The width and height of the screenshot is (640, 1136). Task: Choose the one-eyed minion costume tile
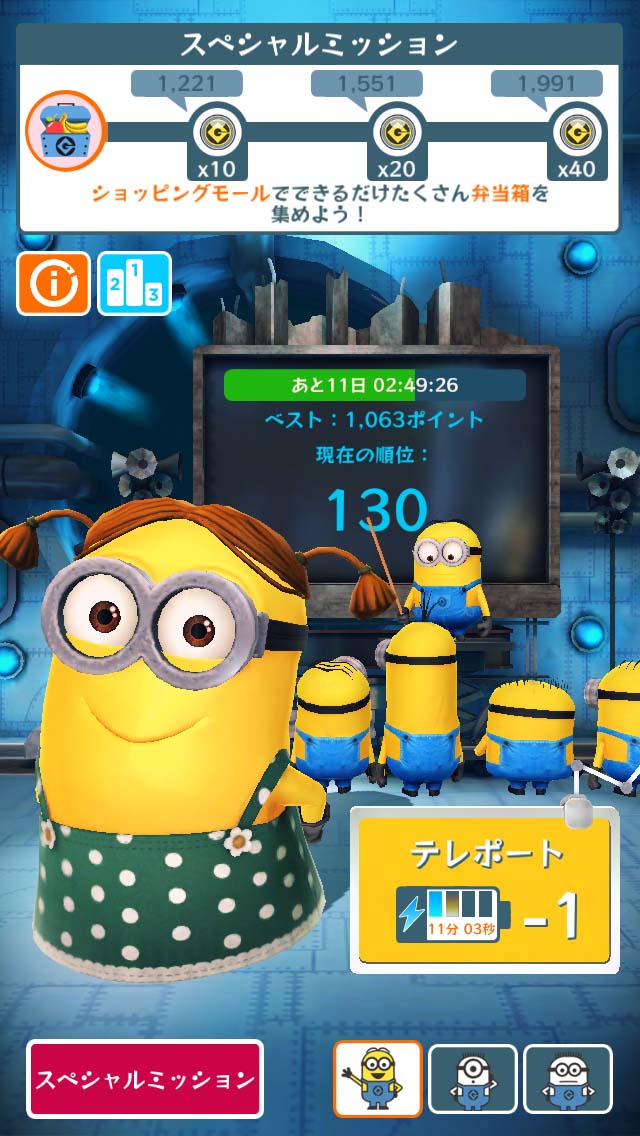[x=472, y=1078]
